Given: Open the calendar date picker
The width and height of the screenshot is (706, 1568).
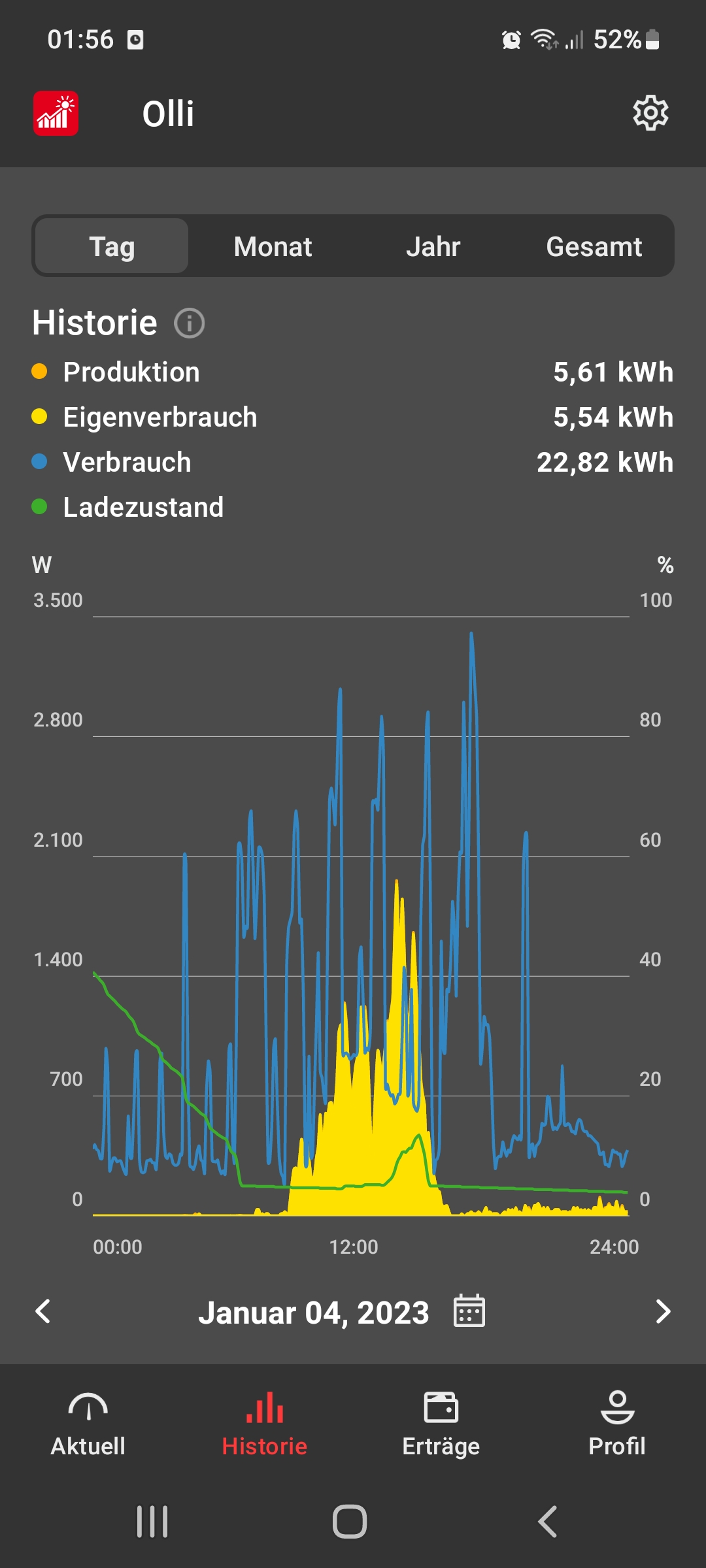Looking at the screenshot, I should 469,1311.
